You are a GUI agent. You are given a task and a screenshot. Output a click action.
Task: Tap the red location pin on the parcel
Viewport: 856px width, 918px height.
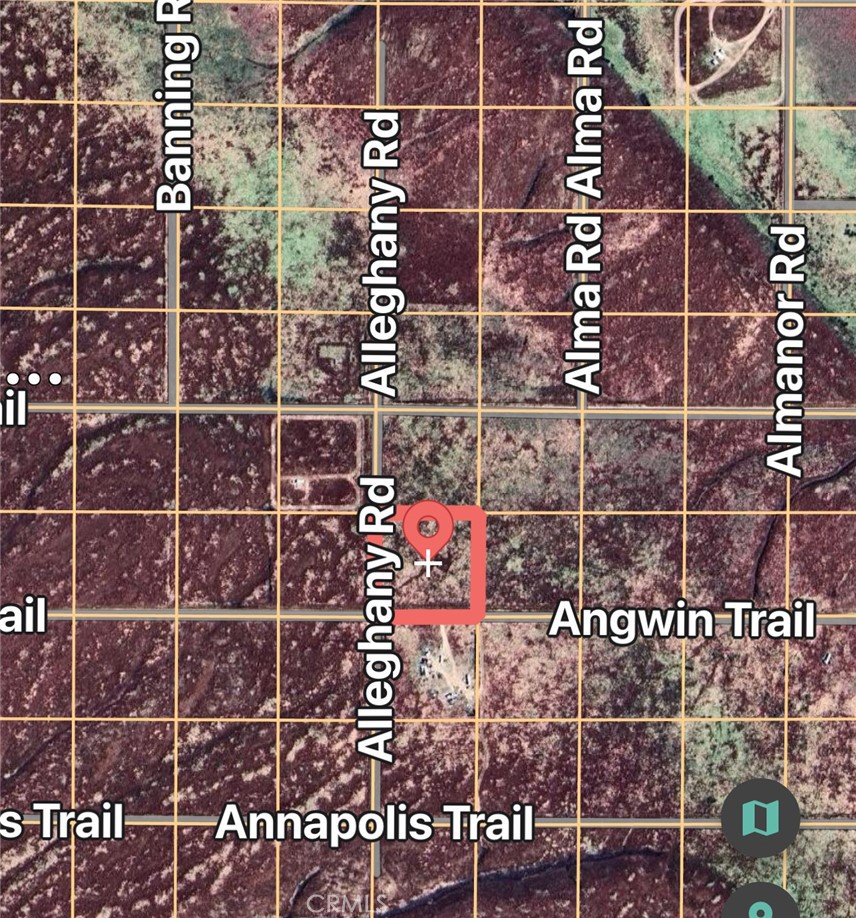(x=429, y=525)
